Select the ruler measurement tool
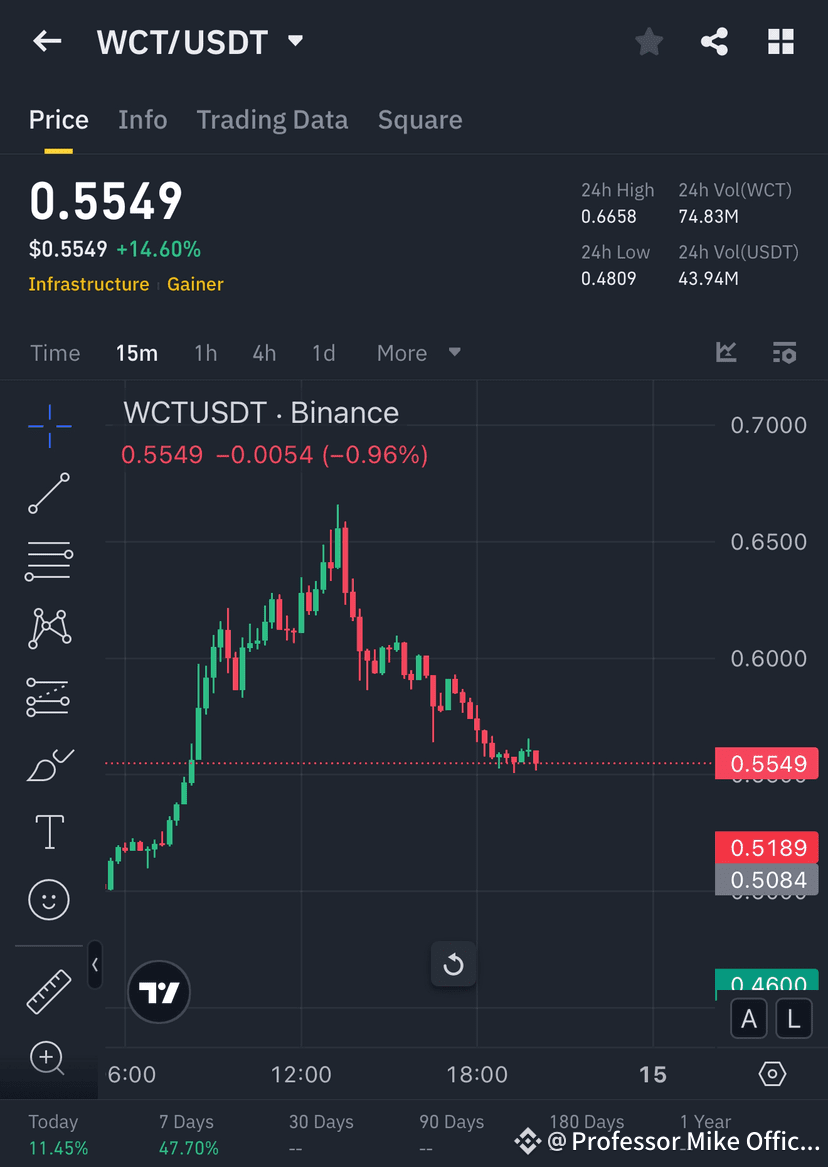 [48, 991]
